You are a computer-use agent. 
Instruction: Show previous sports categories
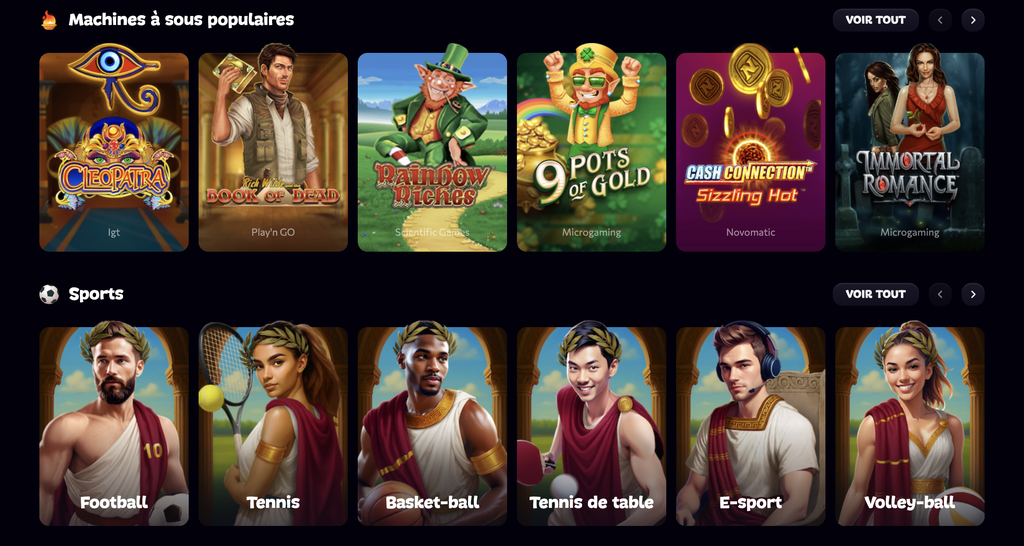[940, 294]
